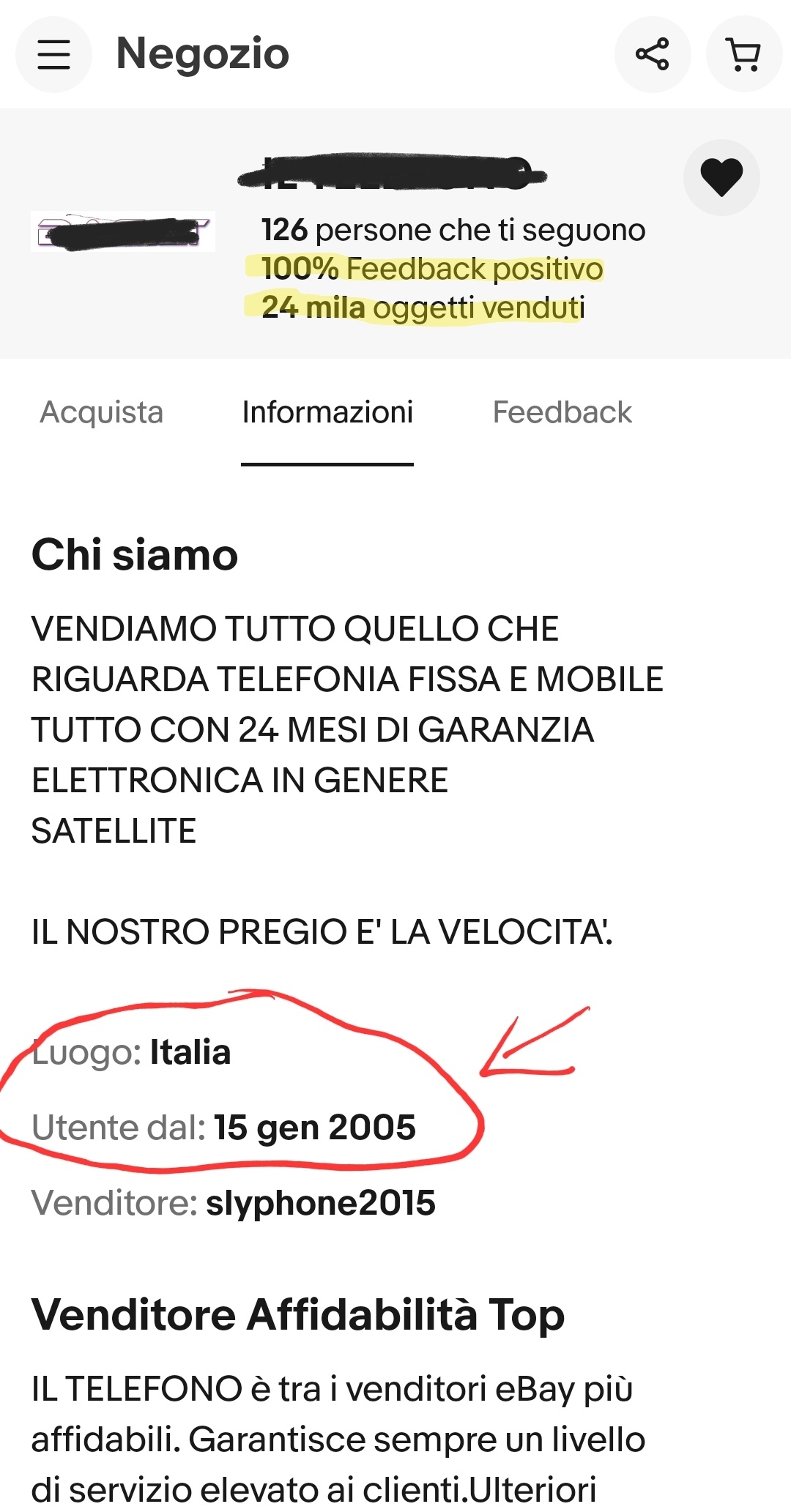Share this store

[x=652, y=54]
